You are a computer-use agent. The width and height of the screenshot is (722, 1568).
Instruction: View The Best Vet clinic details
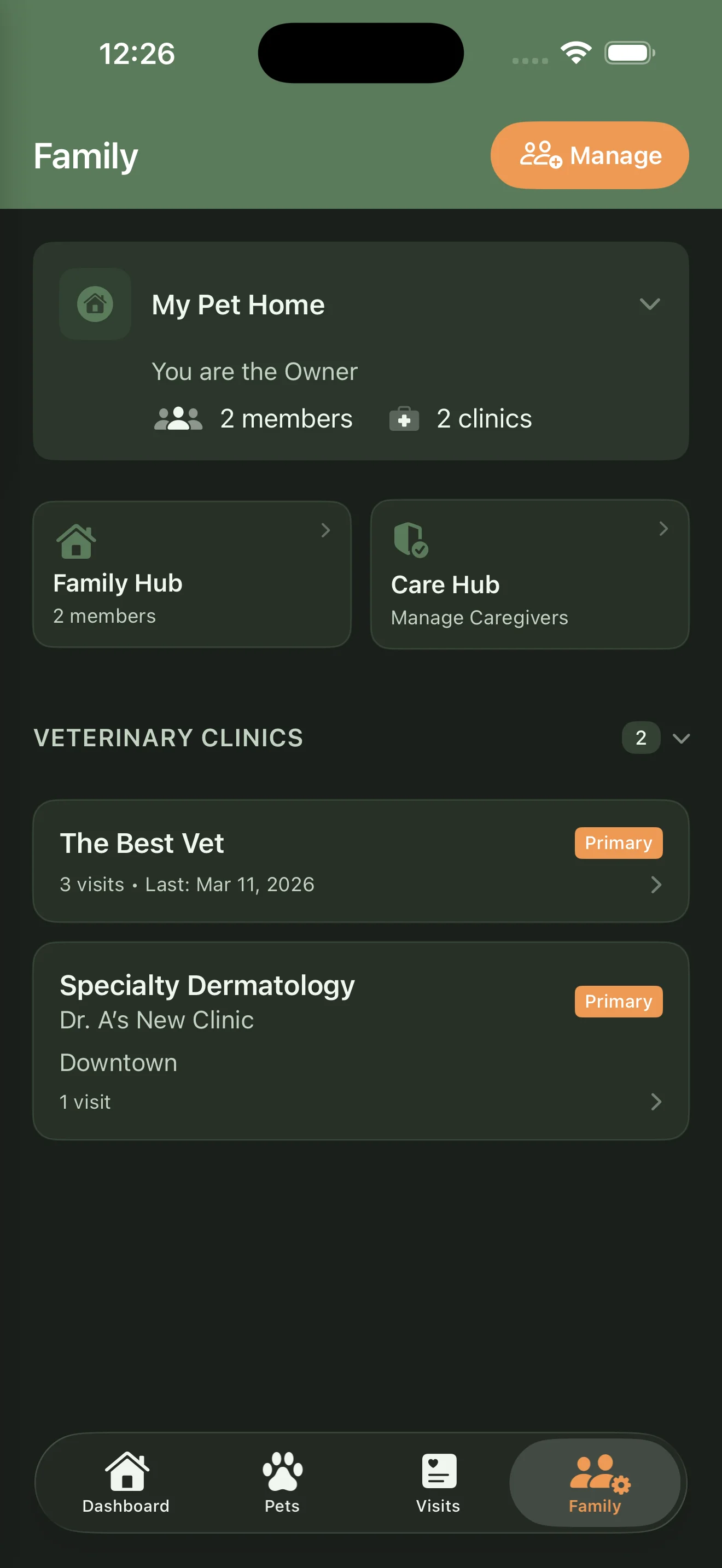click(360, 861)
